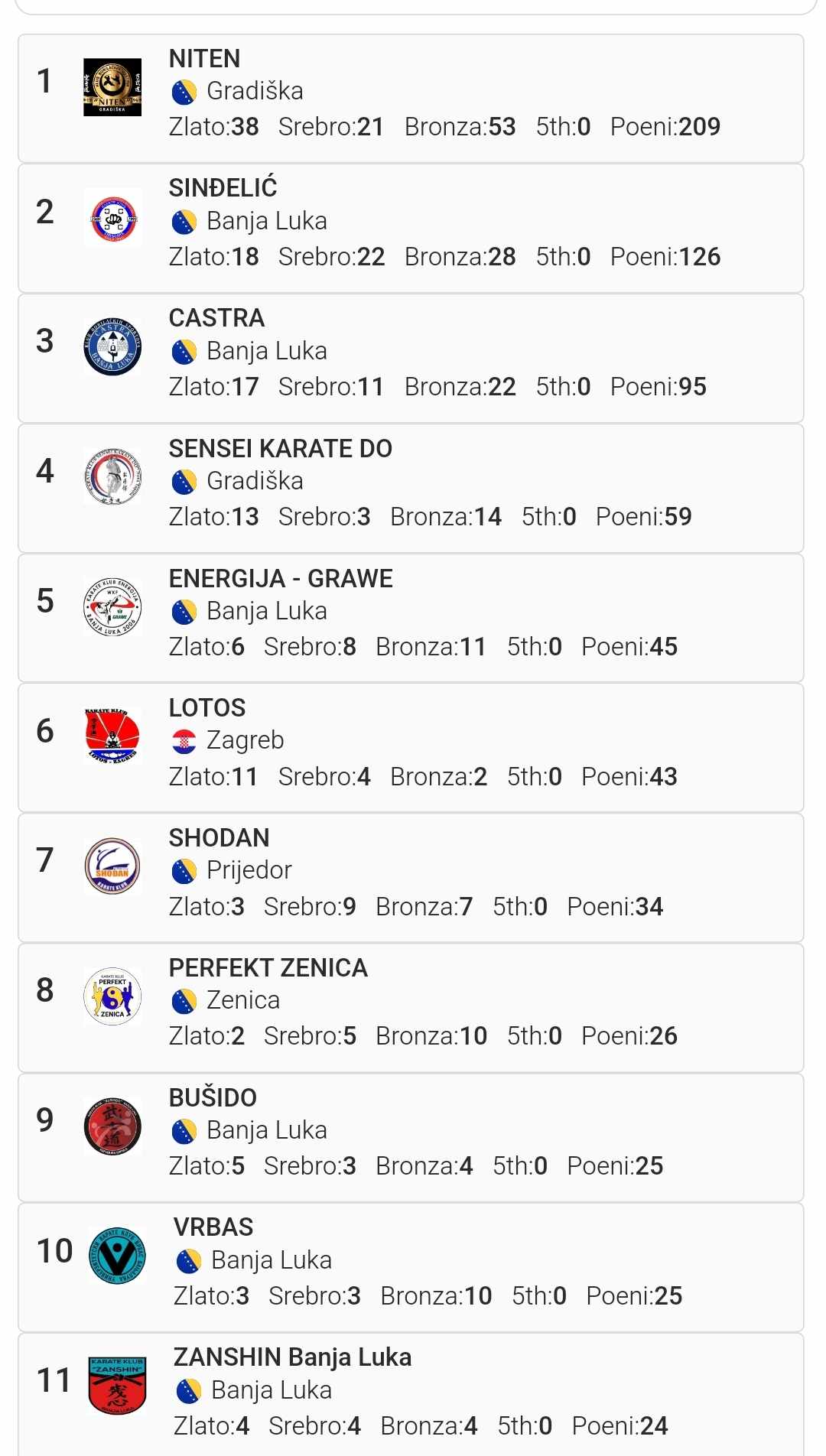Viewport: 826px width, 1456px height.
Task: Tap the LOTOS Zagreb club row
Action: coord(411,747)
